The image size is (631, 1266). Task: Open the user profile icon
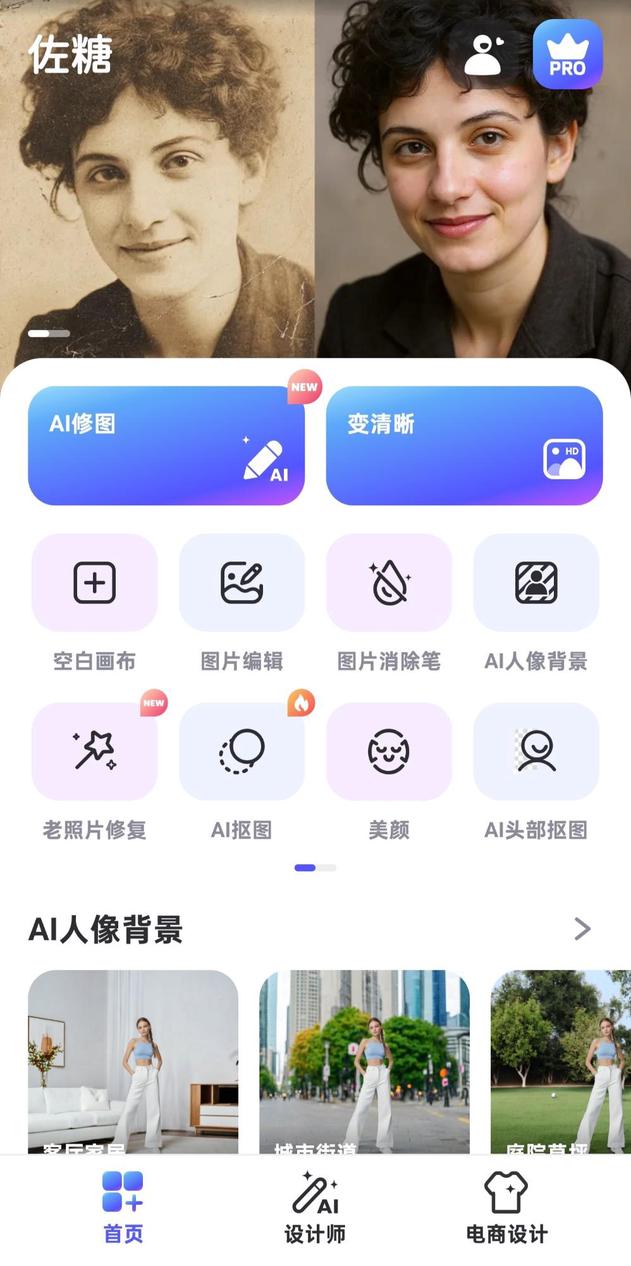(484, 56)
